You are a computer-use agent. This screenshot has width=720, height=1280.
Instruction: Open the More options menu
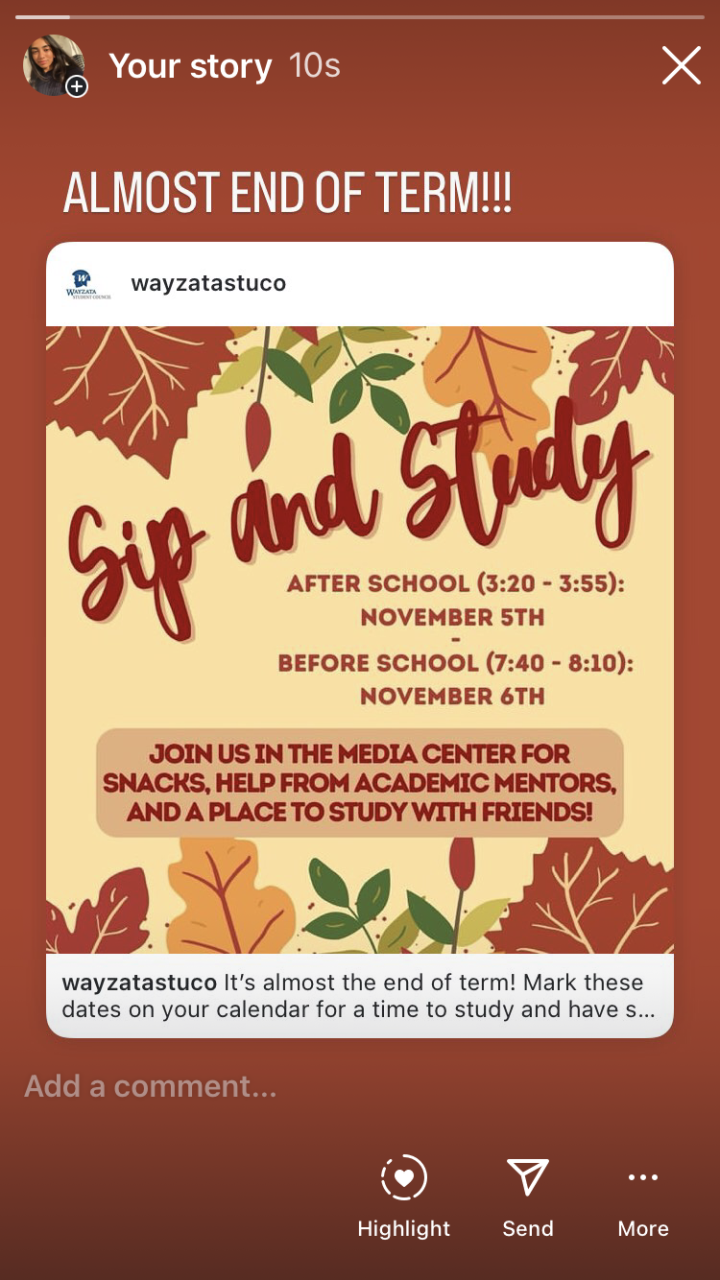pyautogui.click(x=643, y=1196)
